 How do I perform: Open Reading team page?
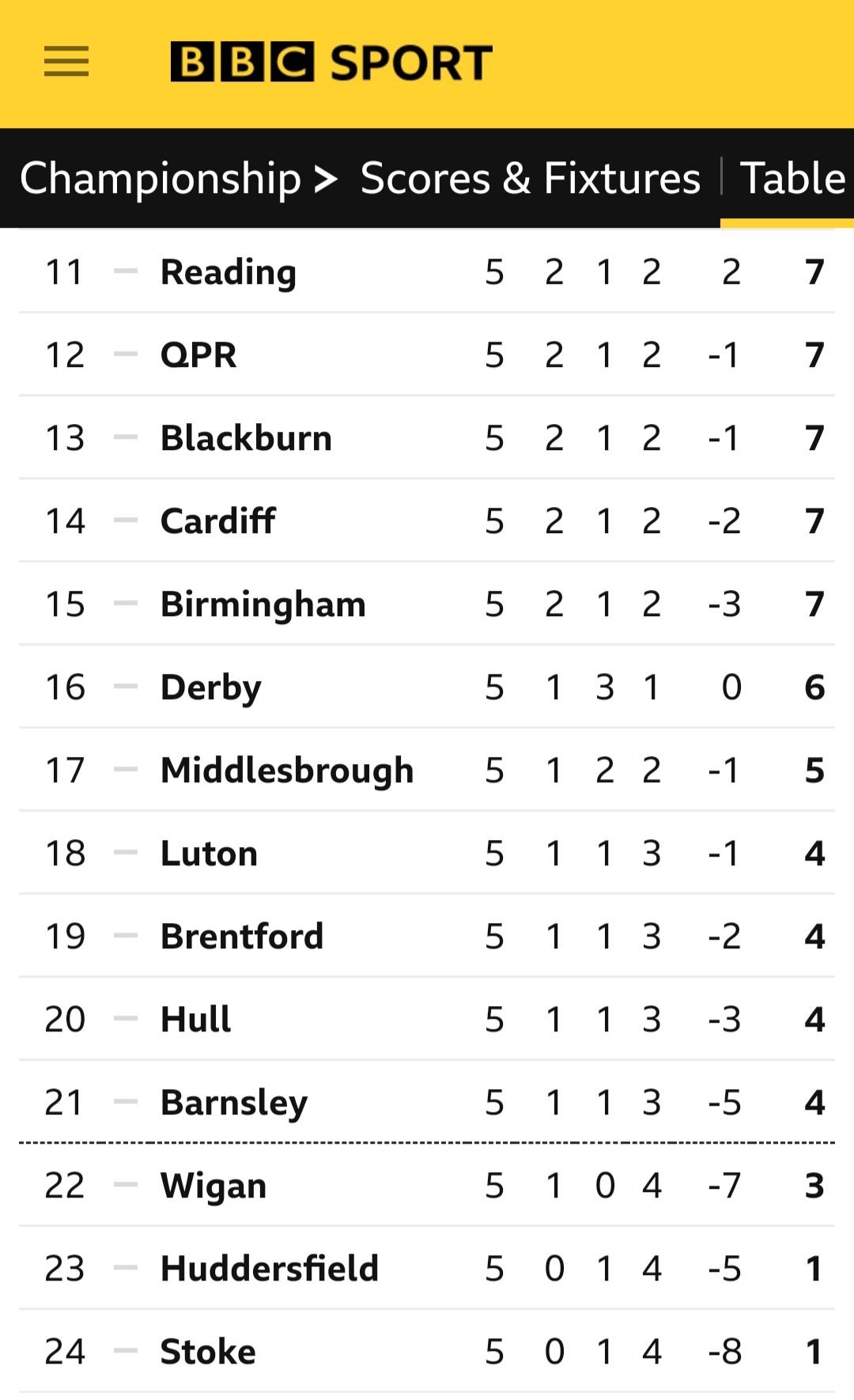229,273
